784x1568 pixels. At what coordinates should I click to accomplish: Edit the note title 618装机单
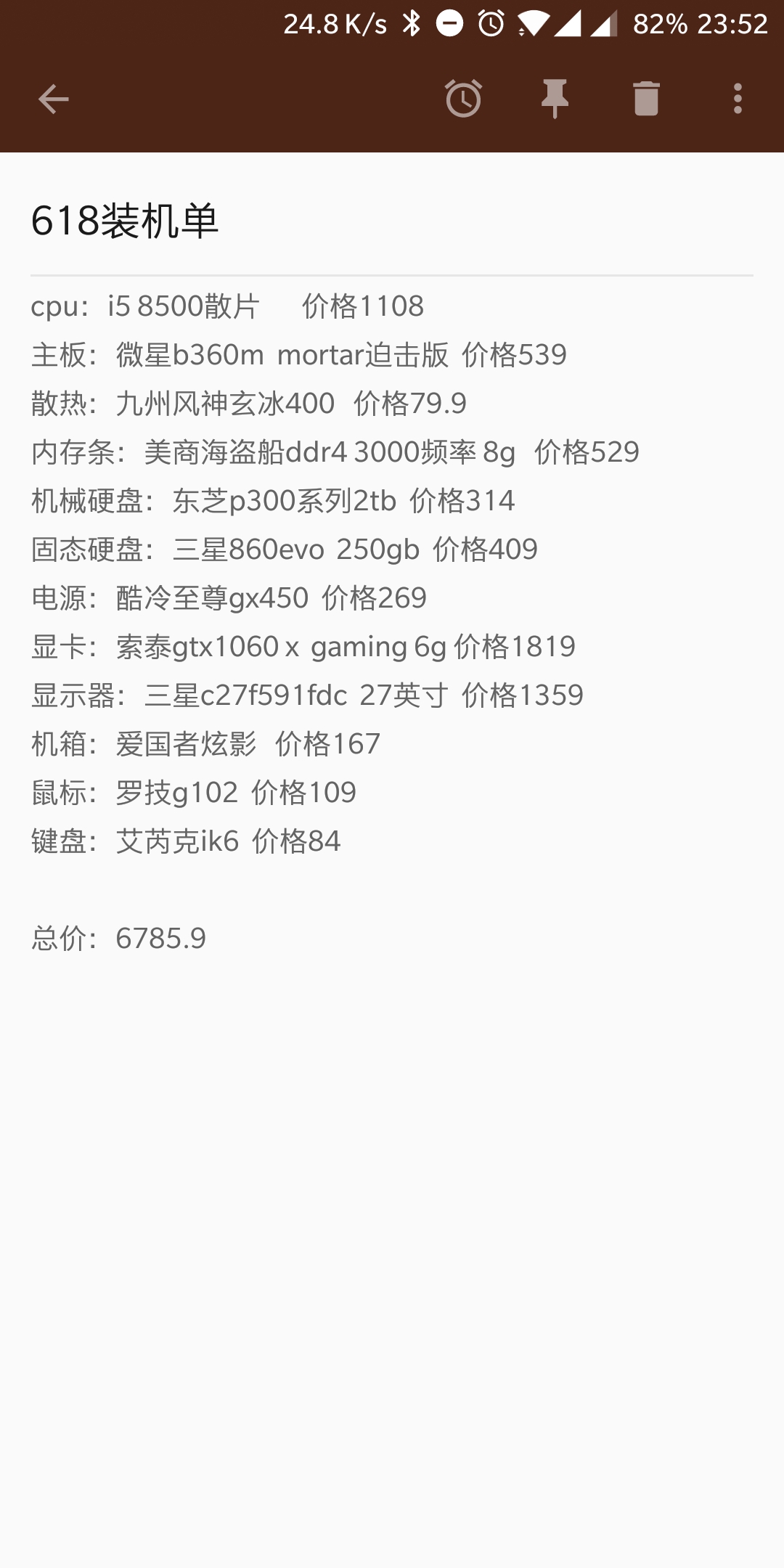[x=392, y=221]
